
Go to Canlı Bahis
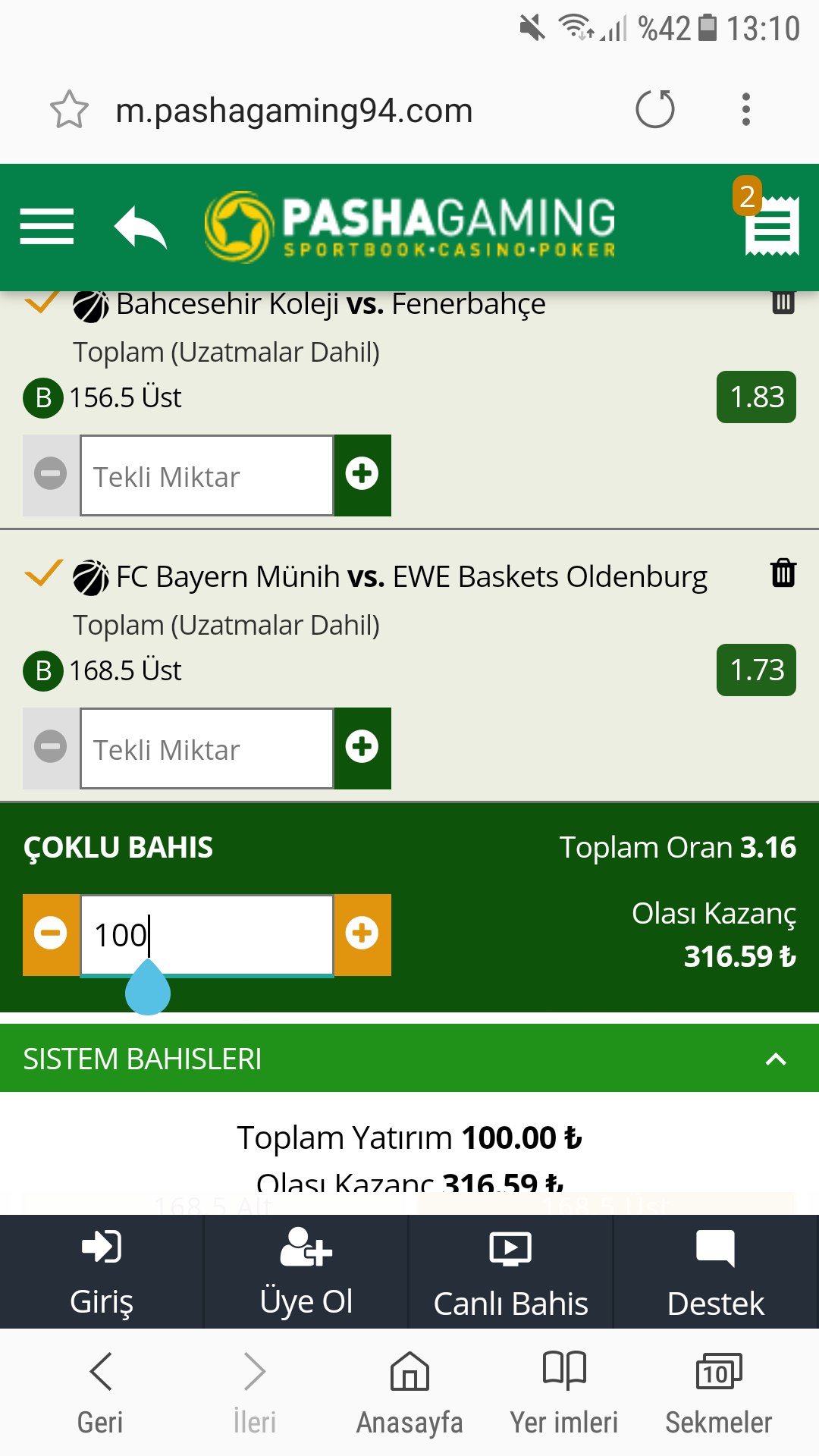click(510, 1272)
